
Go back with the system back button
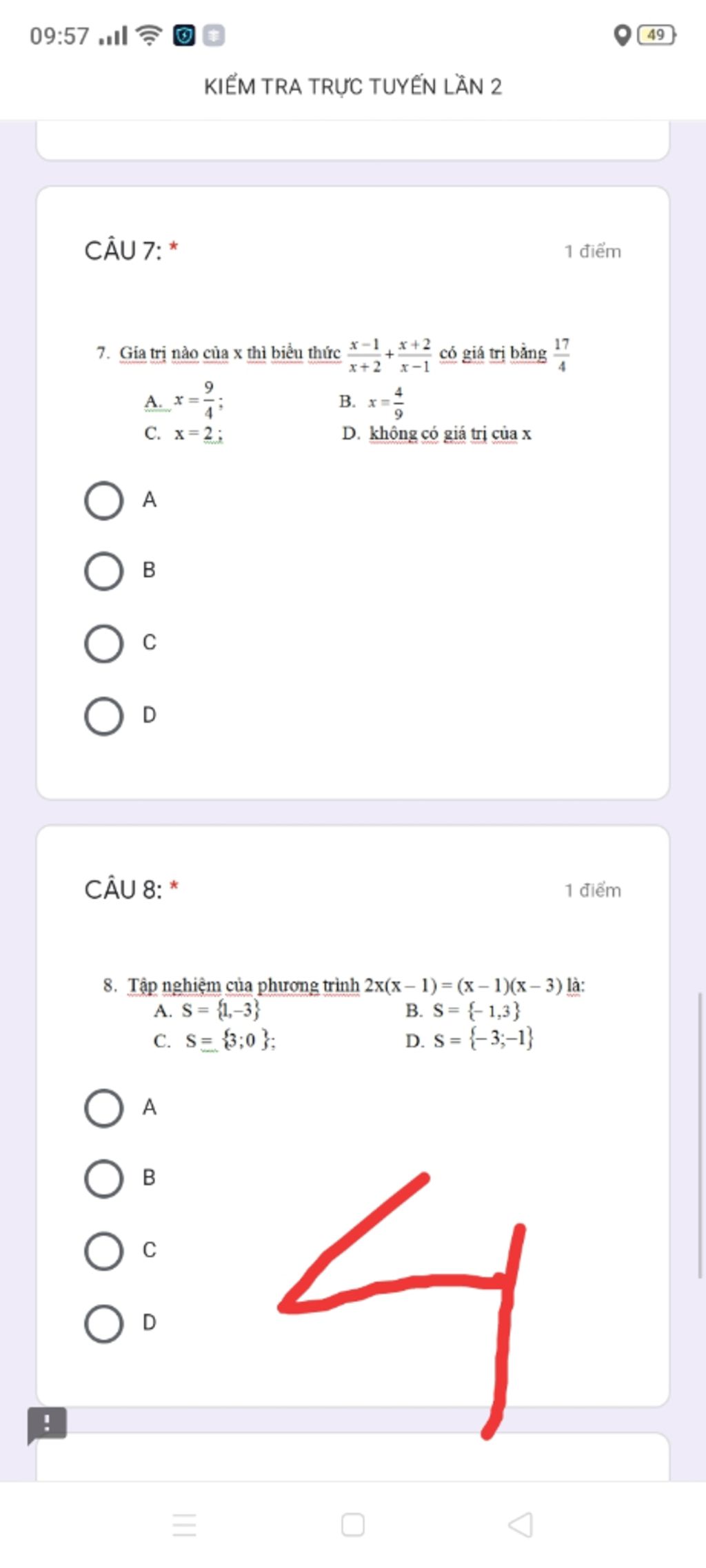[521, 1525]
